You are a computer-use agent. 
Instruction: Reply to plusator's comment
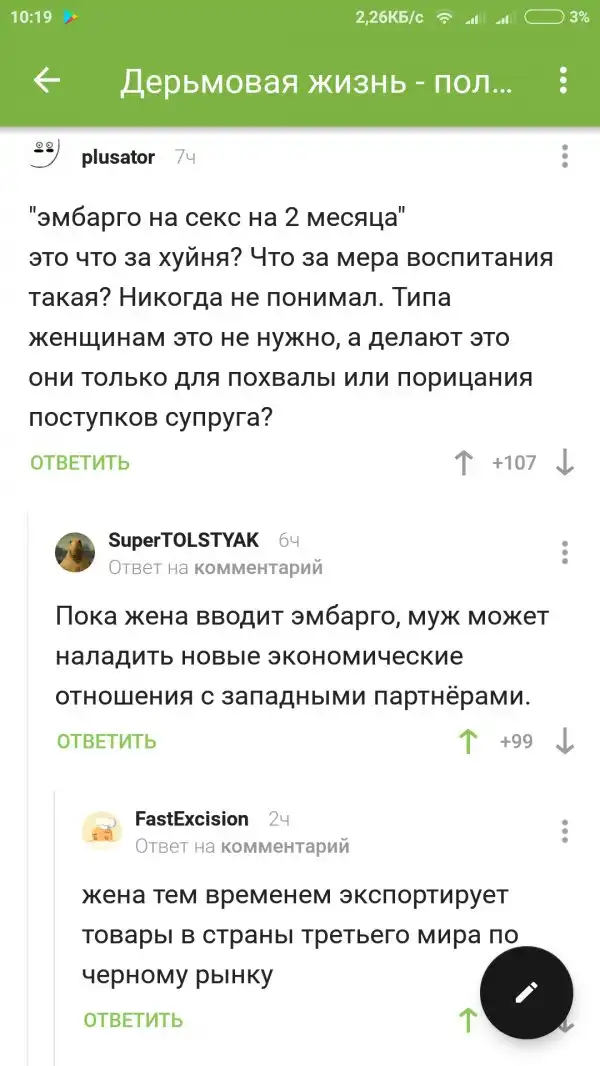click(80, 463)
